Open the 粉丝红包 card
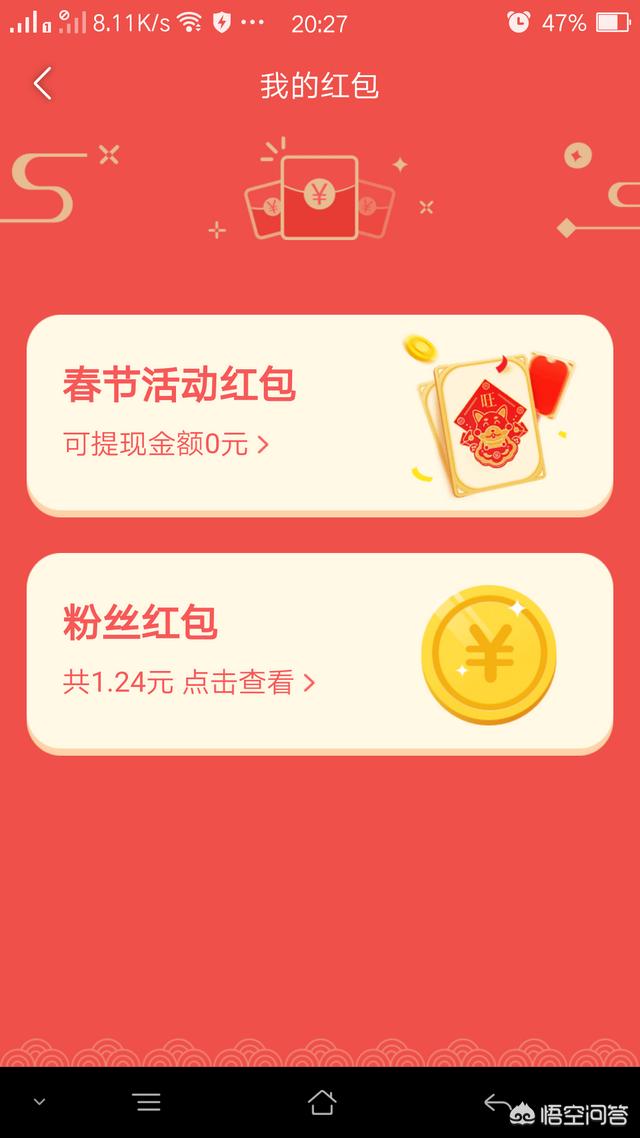Image resolution: width=640 pixels, height=1138 pixels. click(319, 651)
